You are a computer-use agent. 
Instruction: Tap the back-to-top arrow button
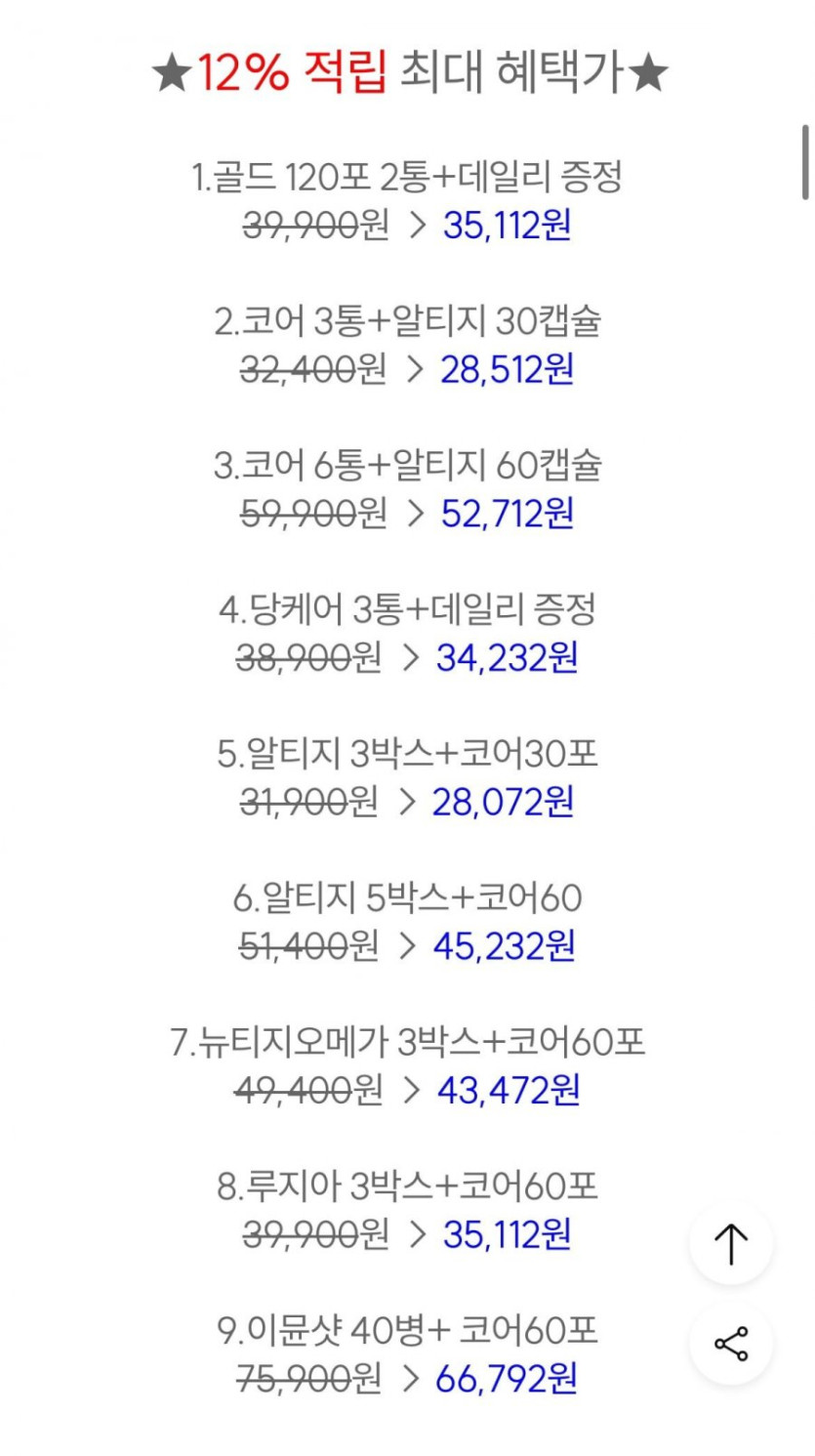731,1243
